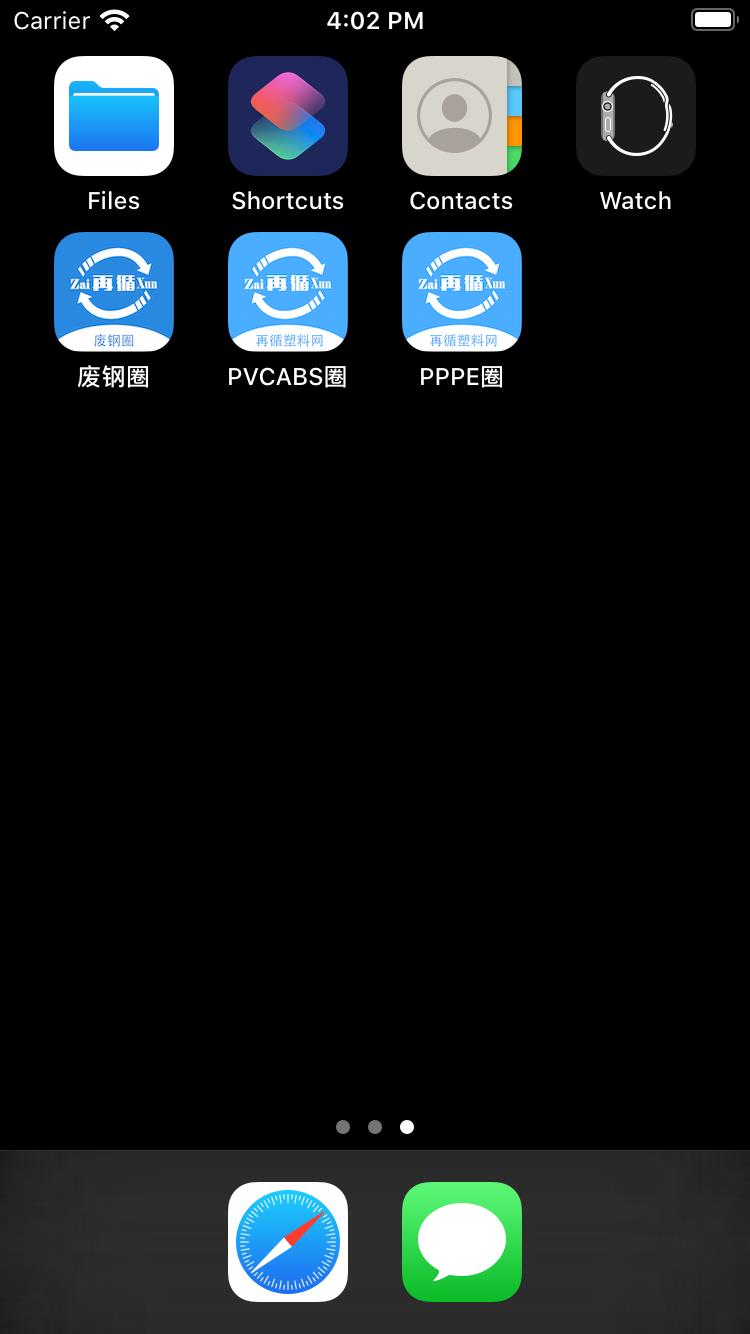Open the Contacts app

coord(462,116)
